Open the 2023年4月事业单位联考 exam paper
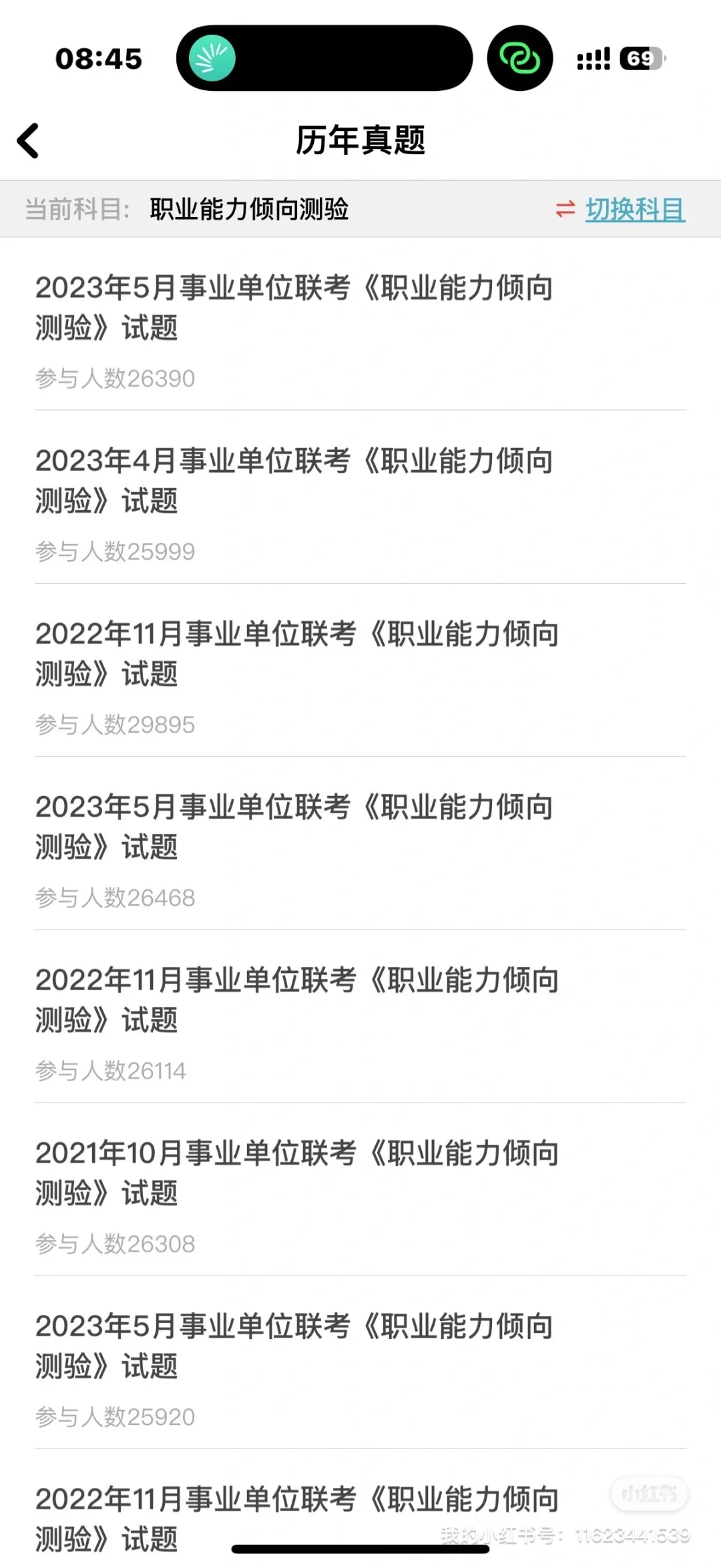This screenshot has height=1568, width=721. point(294,481)
